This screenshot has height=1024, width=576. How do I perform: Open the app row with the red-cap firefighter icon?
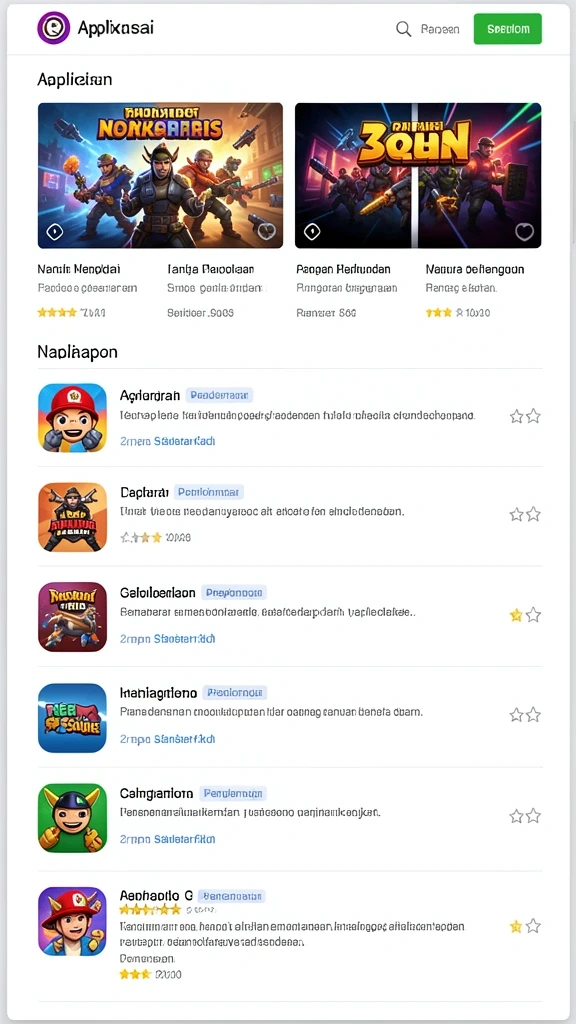pyautogui.click(x=290, y=418)
